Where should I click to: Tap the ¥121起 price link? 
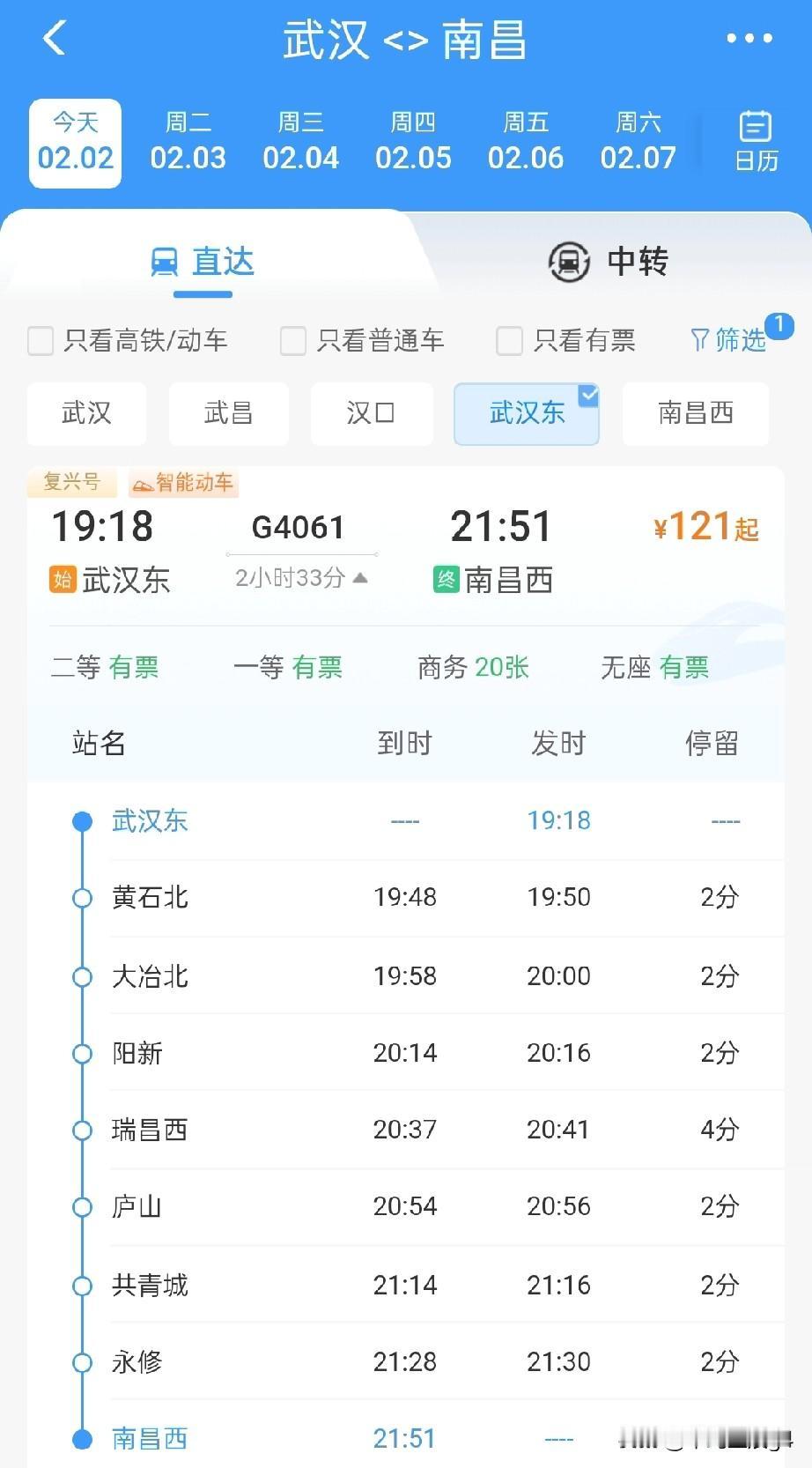point(704,527)
